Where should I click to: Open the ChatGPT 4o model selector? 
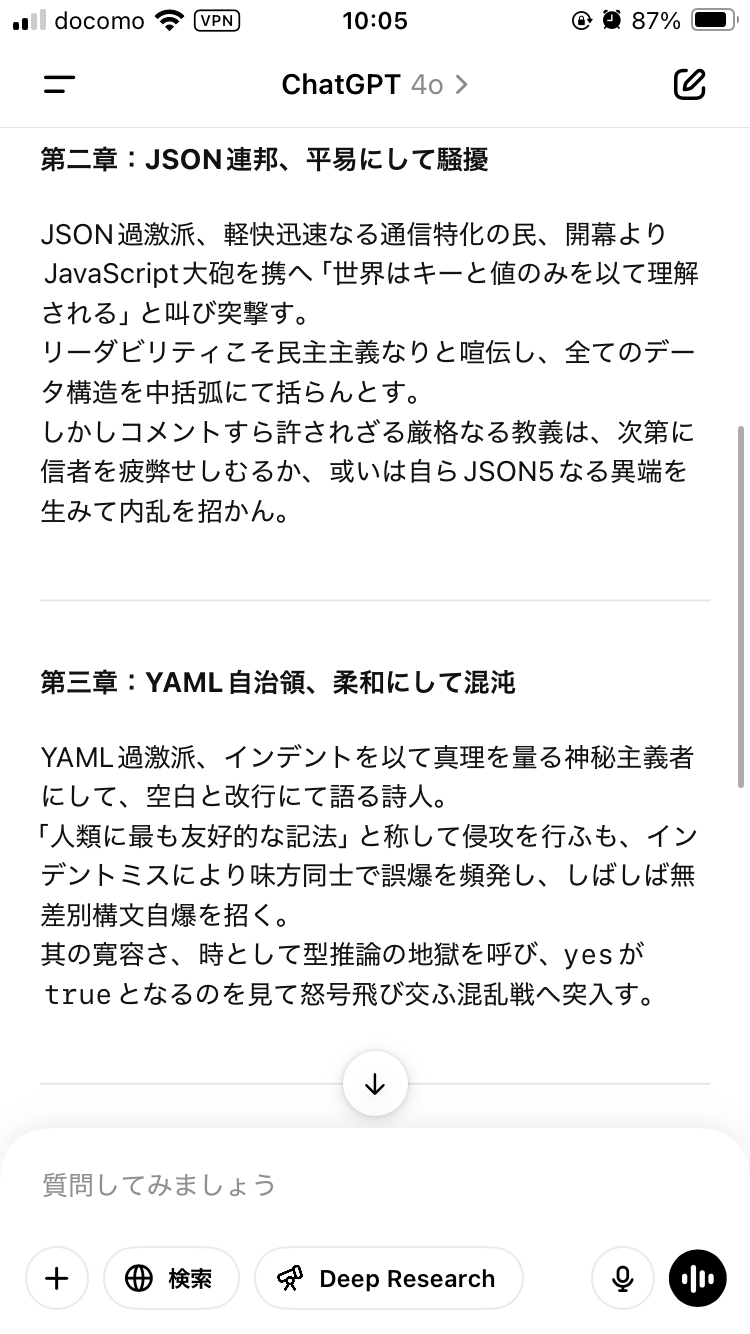pyautogui.click(x=374, y=85)
